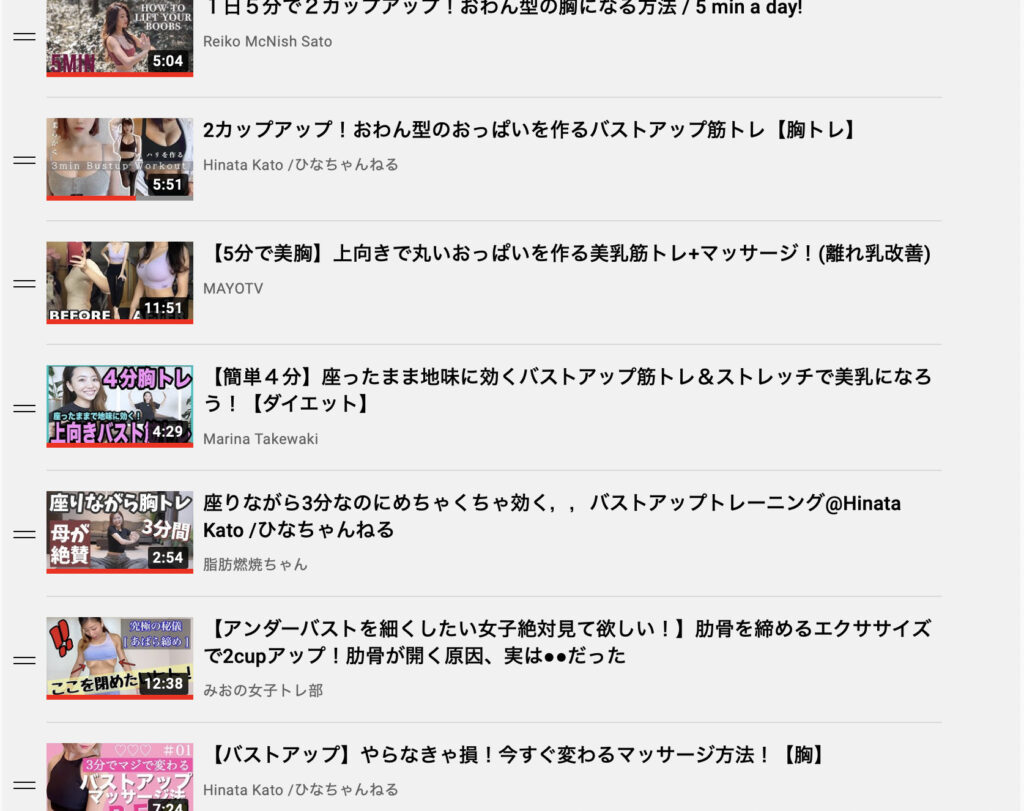Open the 2:54 座りながら胸トレ thumbnail
The height and width of the screenshot is (811, 1024).
pos(119,532)
